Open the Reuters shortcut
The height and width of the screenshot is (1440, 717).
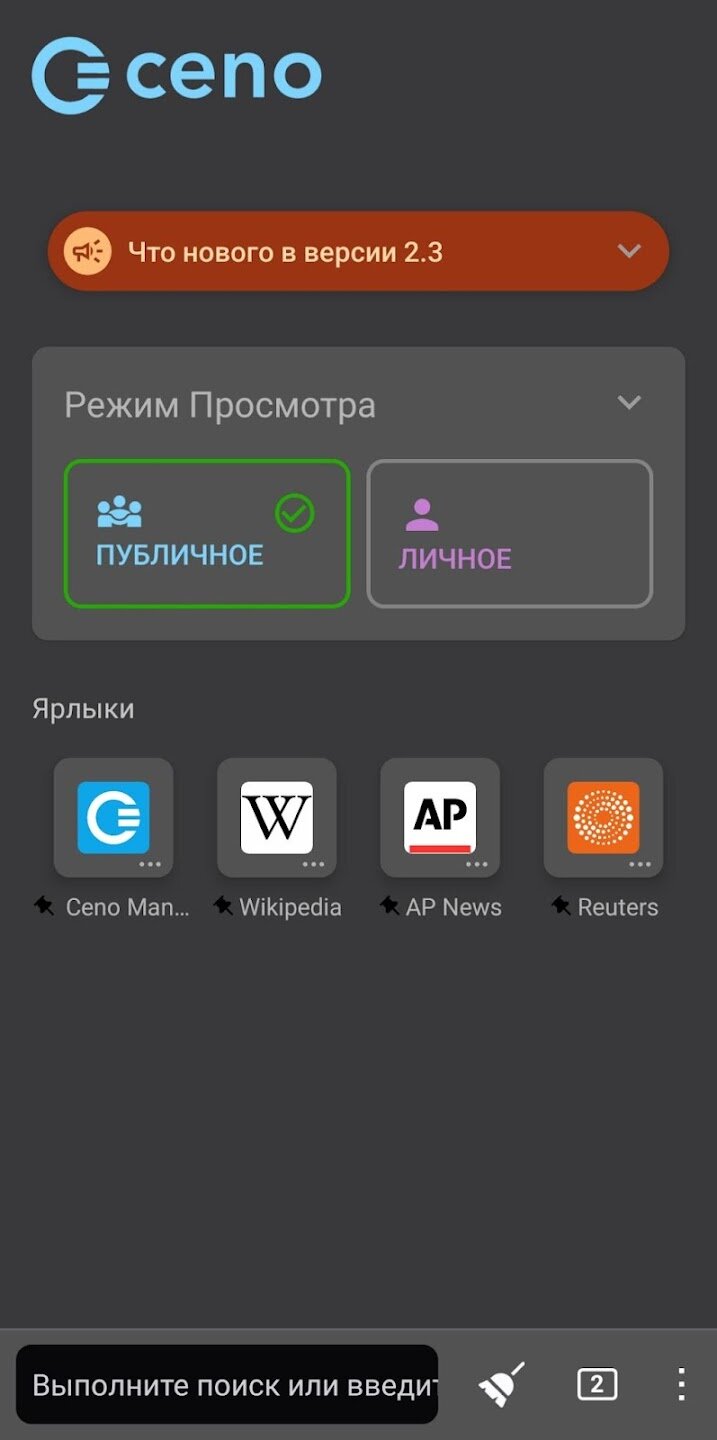tap(603, 817)
